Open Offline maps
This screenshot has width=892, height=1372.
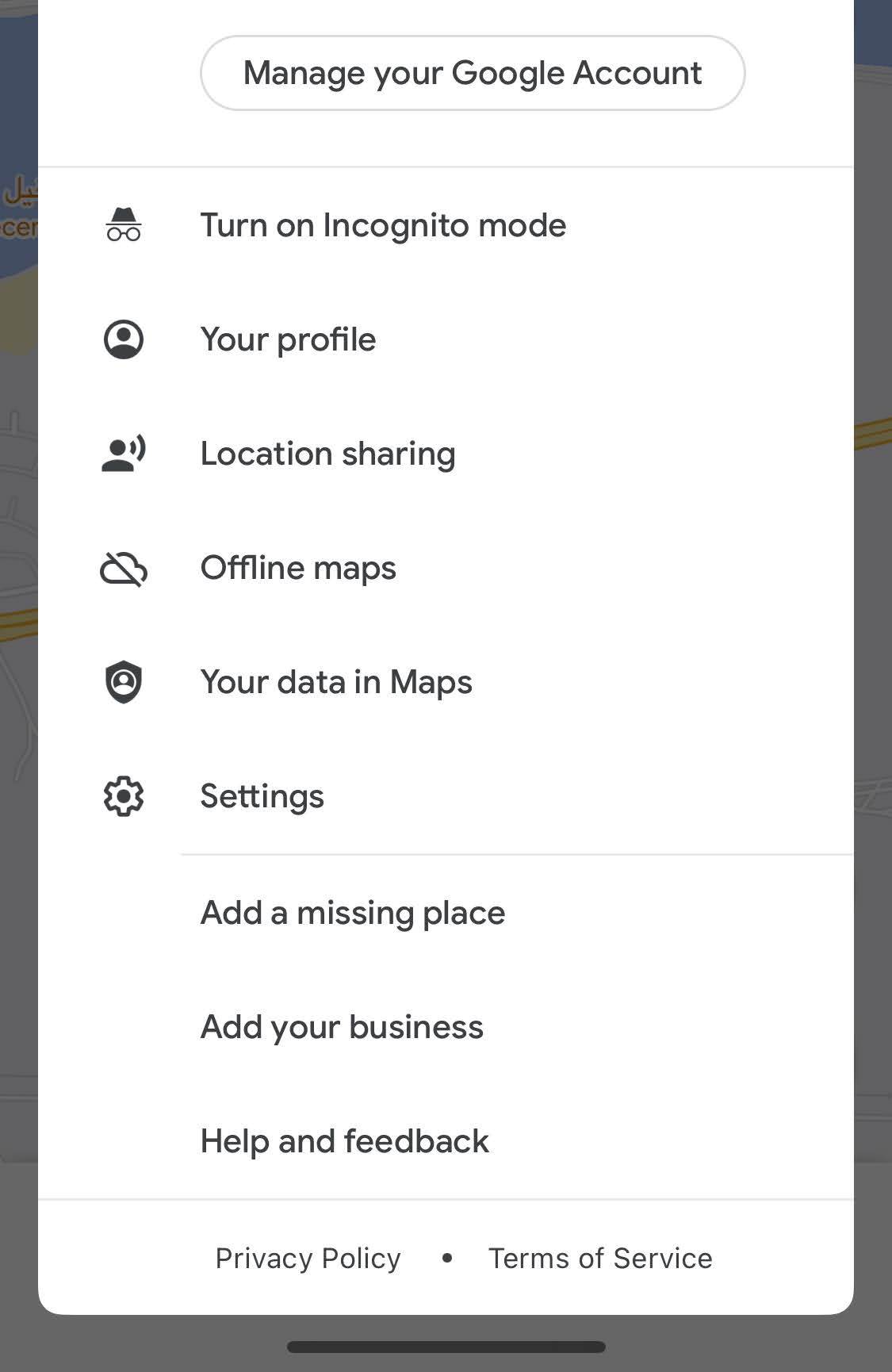[x=298, y=567]
